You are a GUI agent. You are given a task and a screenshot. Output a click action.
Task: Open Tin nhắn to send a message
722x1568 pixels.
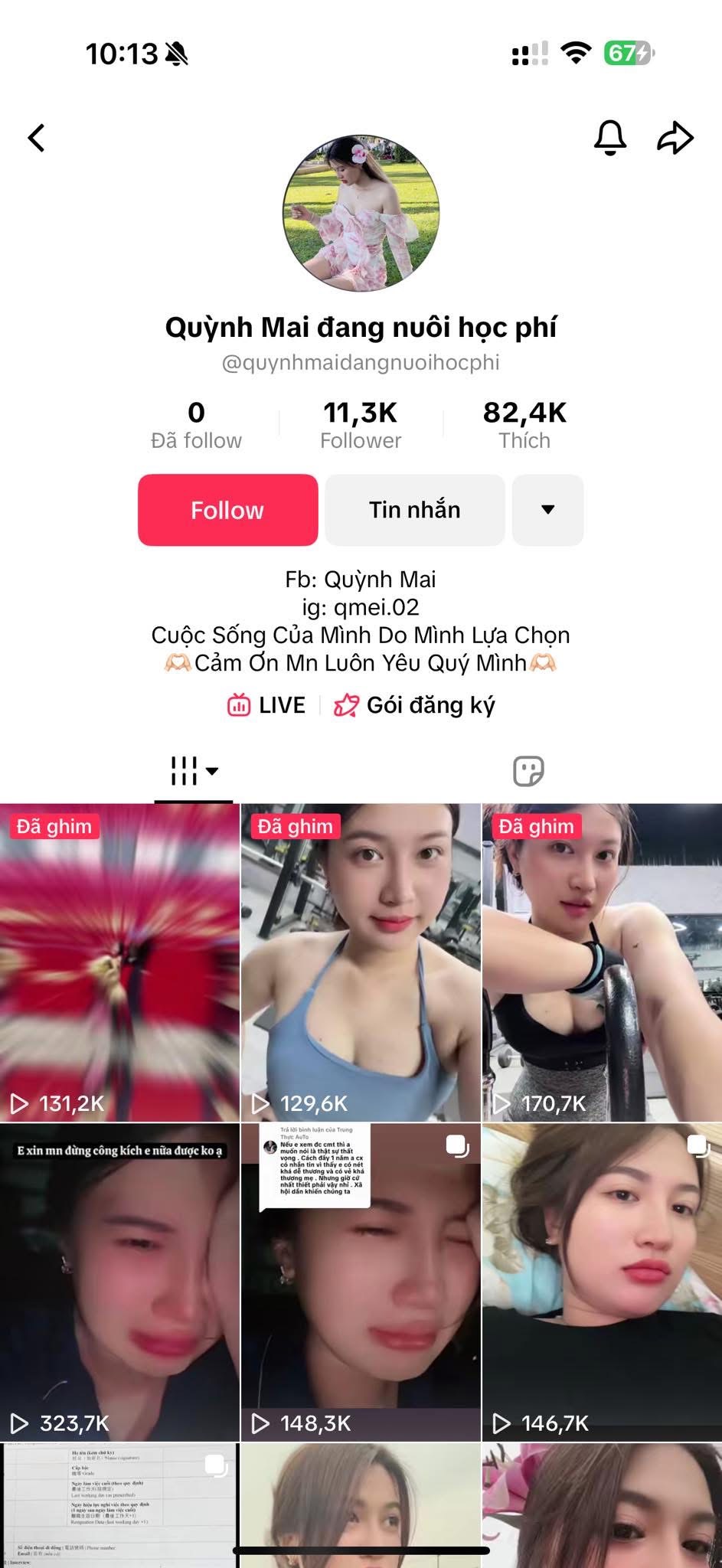coord(414,510)
